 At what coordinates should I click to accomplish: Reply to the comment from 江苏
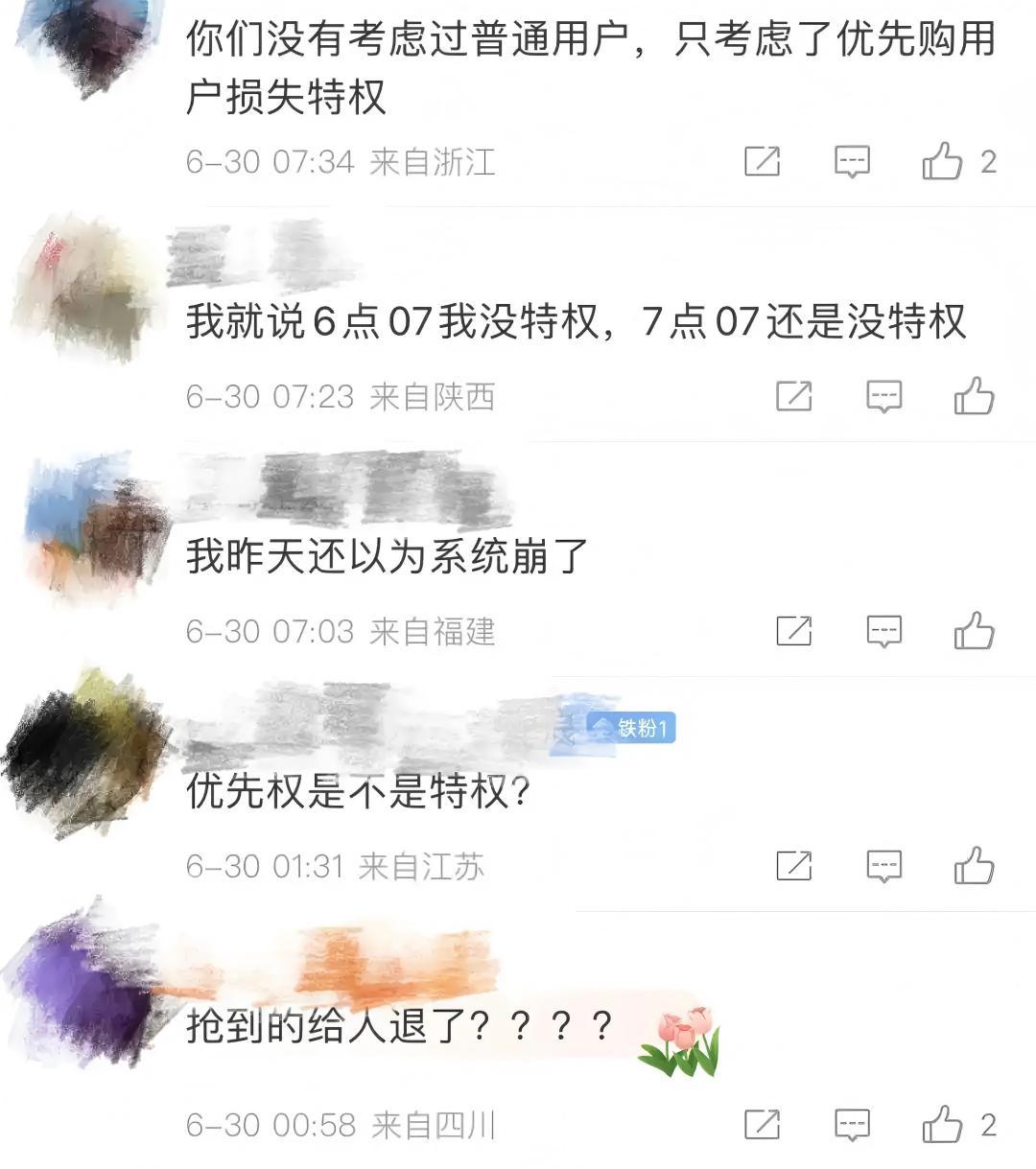pyautogui.click(x=883, y=865)
